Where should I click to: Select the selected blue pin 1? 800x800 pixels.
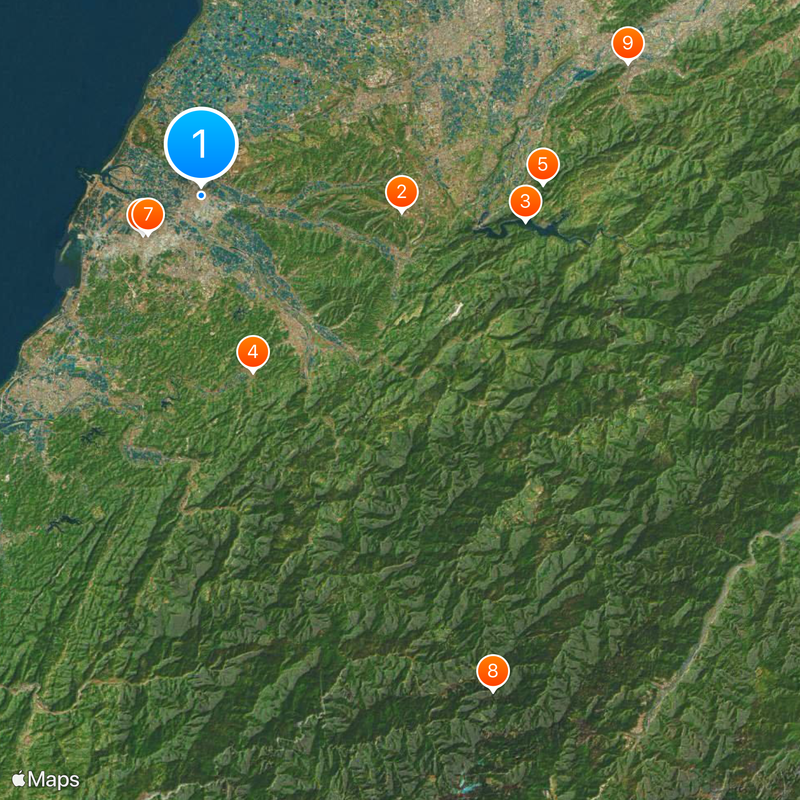(201, 144)
